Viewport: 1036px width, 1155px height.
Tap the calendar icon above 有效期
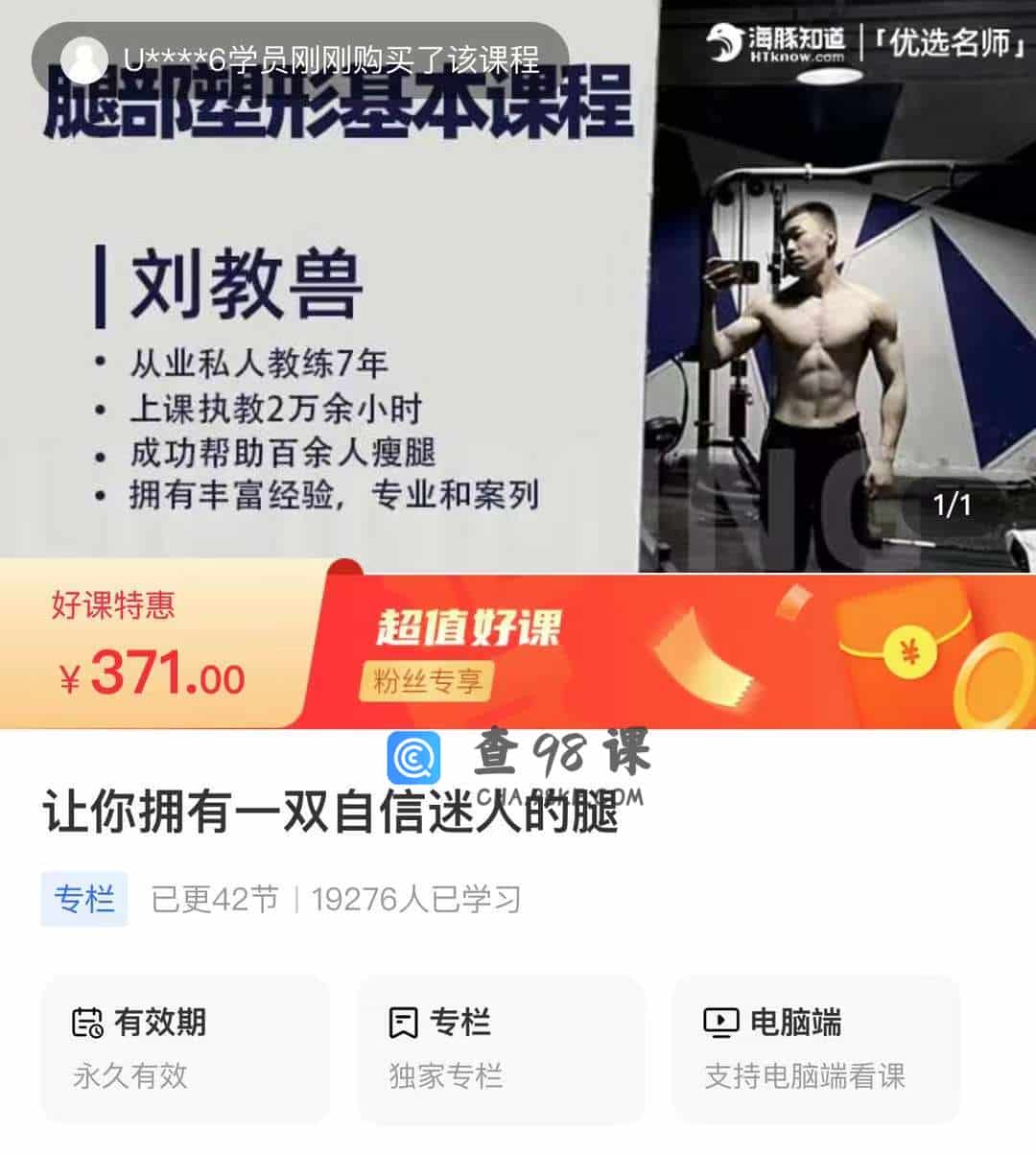coord(89,1020)
